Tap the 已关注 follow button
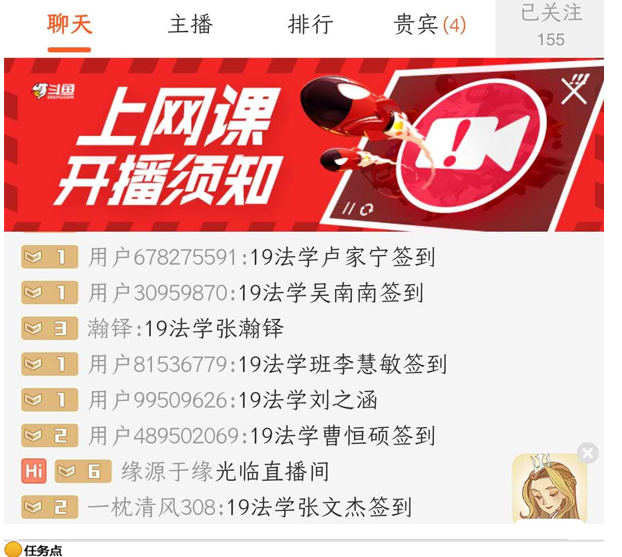 tap(551, 26)
